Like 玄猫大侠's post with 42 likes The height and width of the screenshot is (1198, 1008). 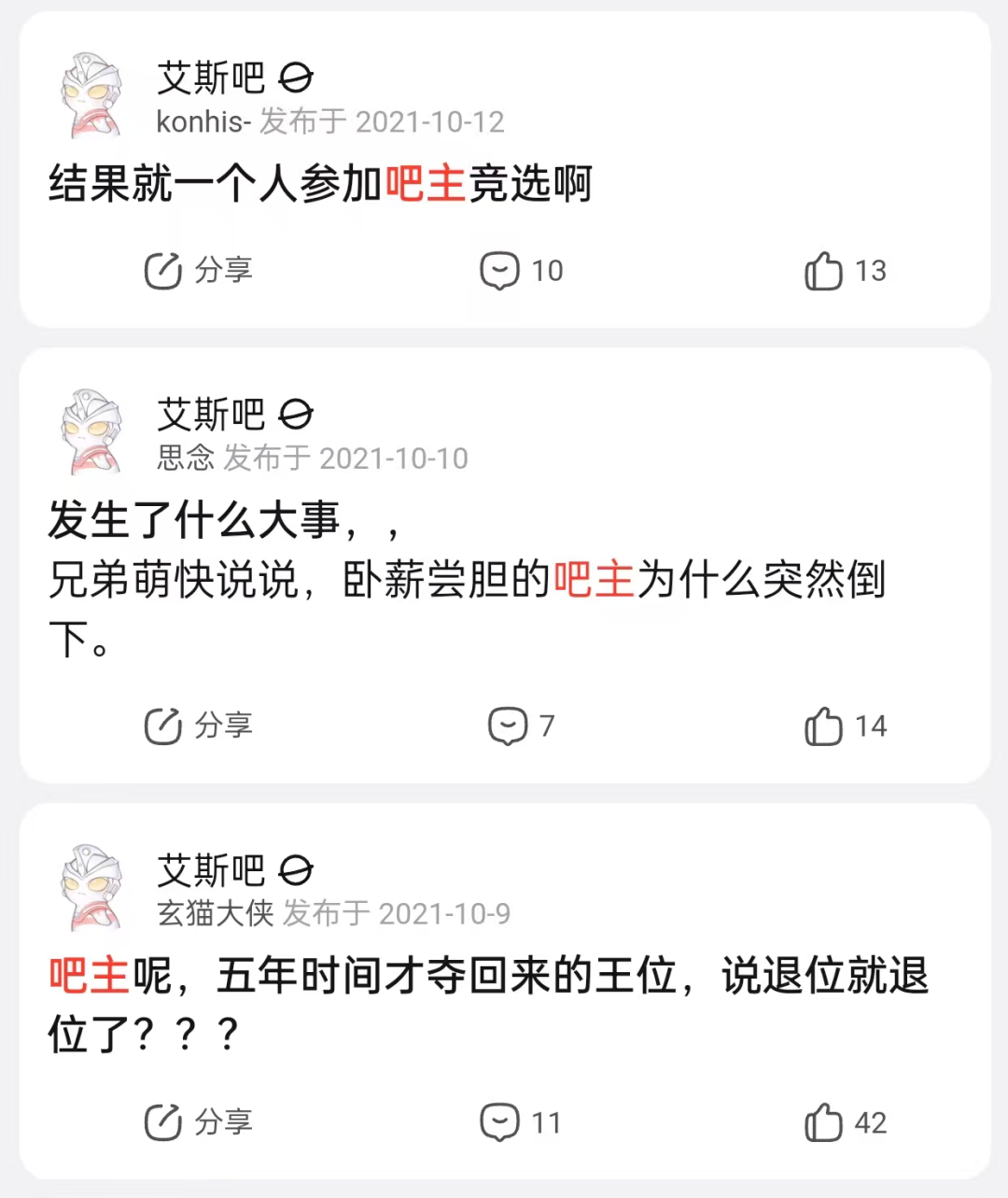845,1121
